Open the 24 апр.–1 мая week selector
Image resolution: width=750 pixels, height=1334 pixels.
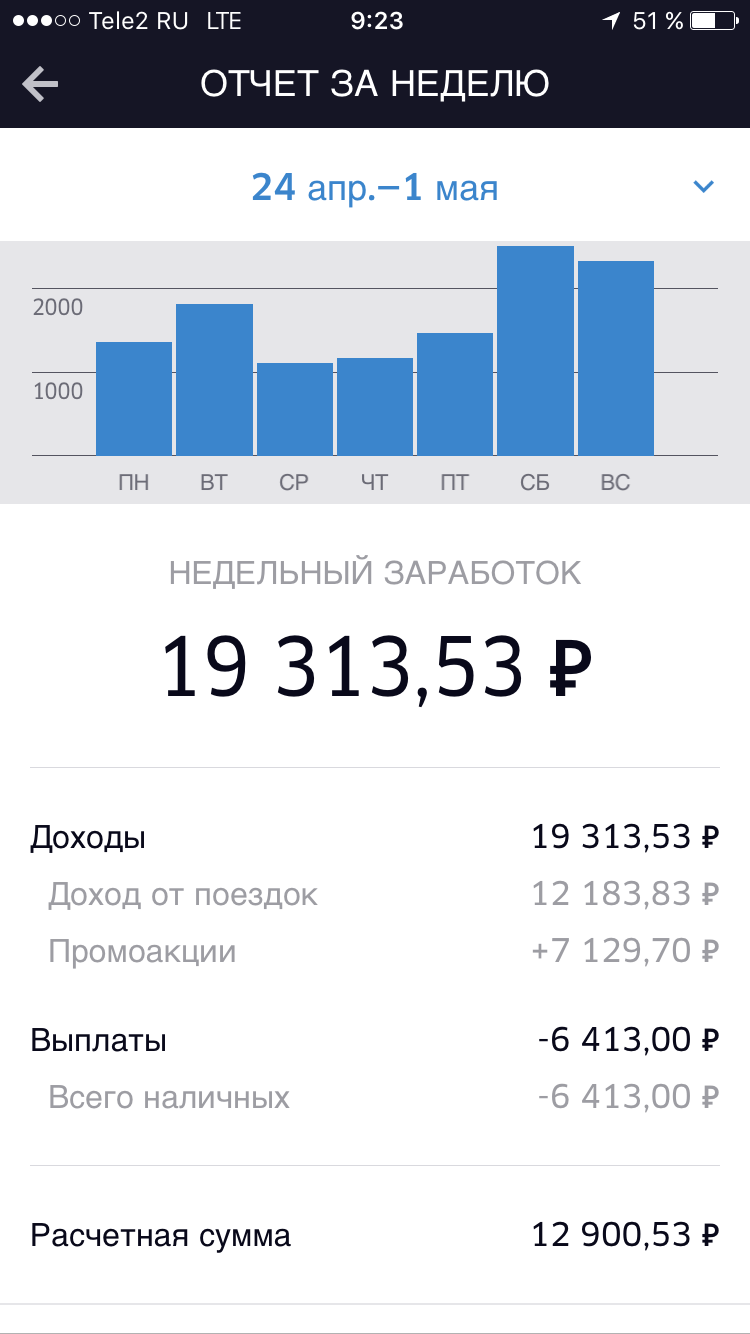pyautogui.click(x=375, y=186)
